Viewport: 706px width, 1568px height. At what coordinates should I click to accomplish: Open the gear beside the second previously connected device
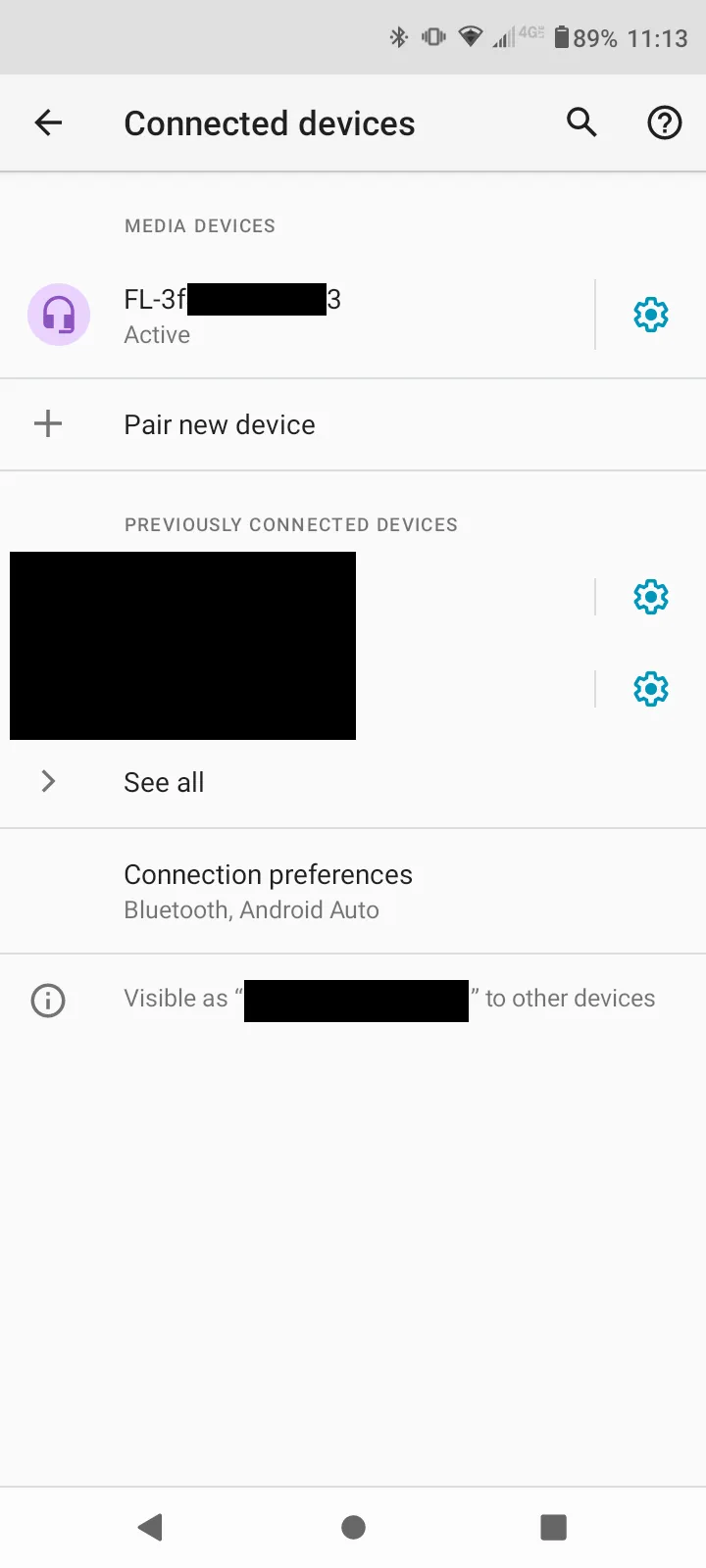(650, 688)
